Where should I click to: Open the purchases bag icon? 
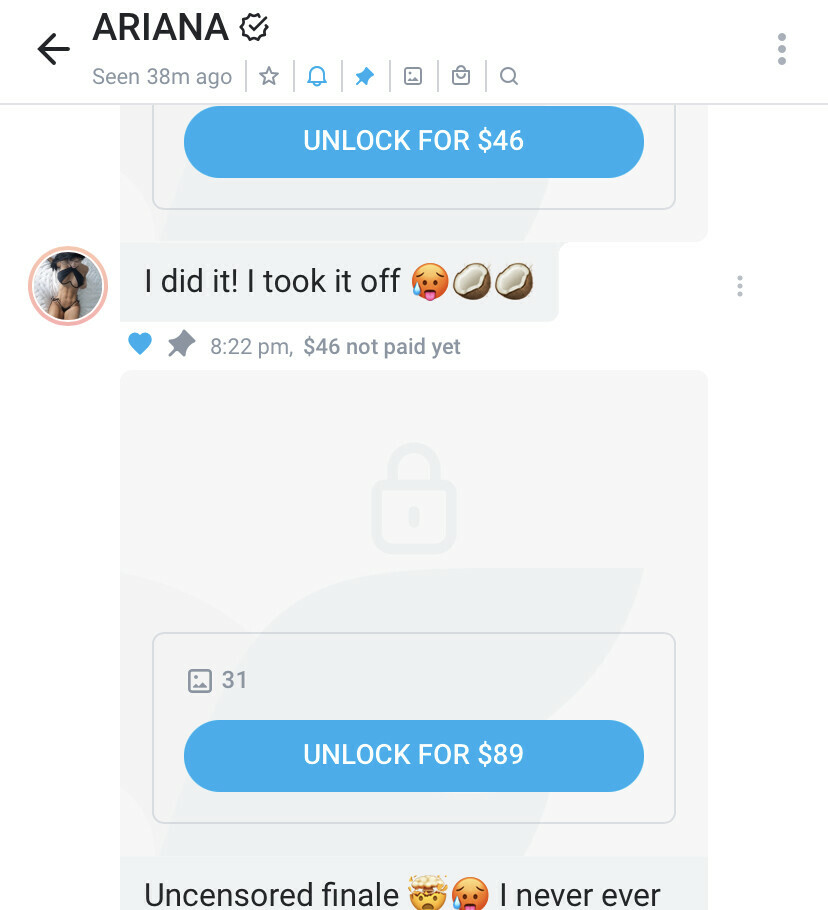[461, 76]
